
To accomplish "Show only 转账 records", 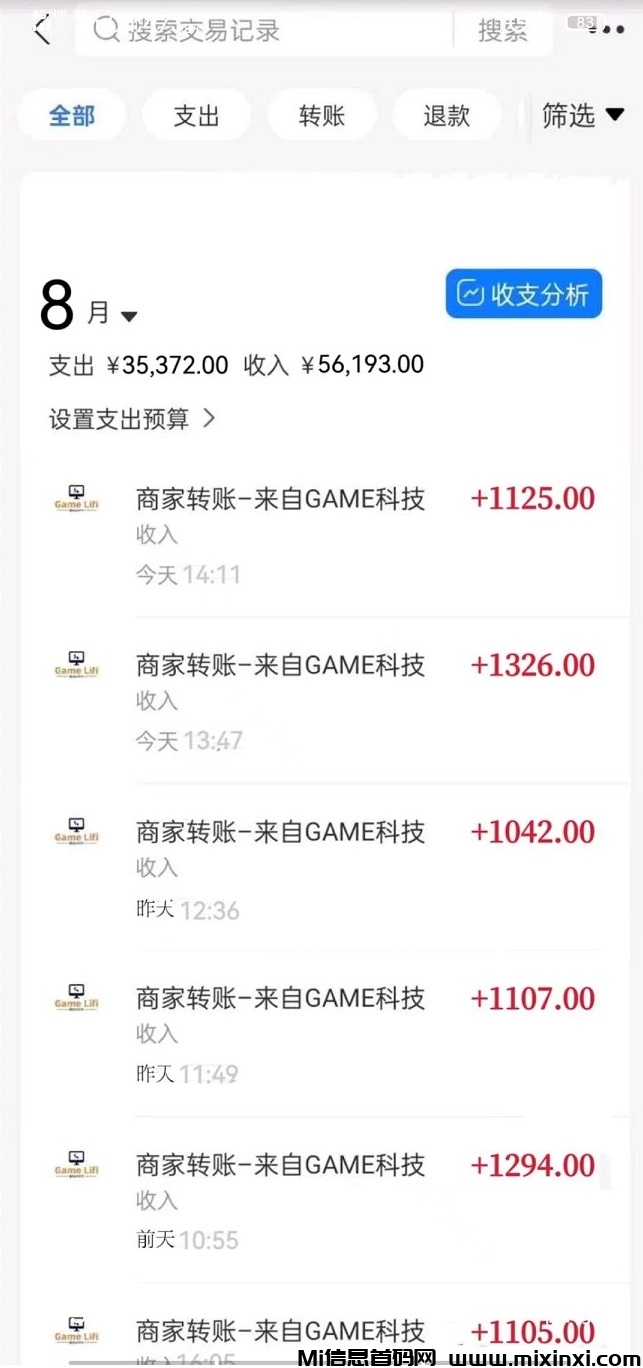I will click(322, 116).
